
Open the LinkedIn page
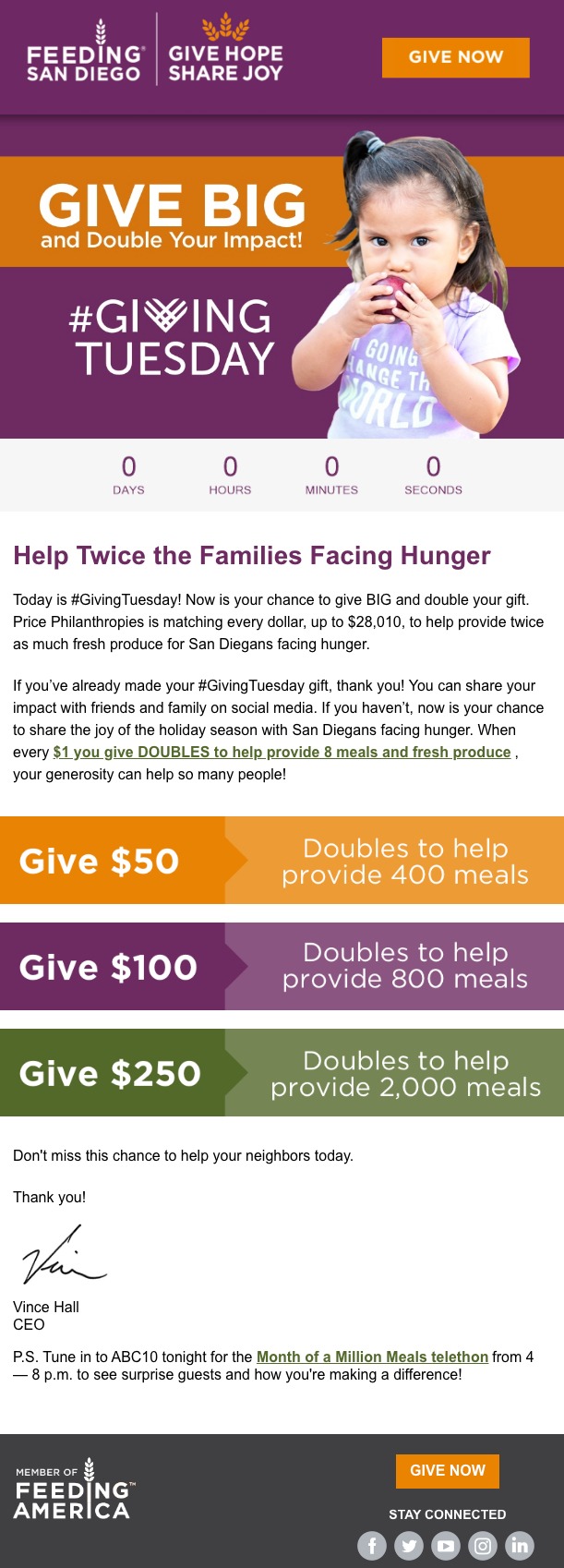pos(520,1545)
